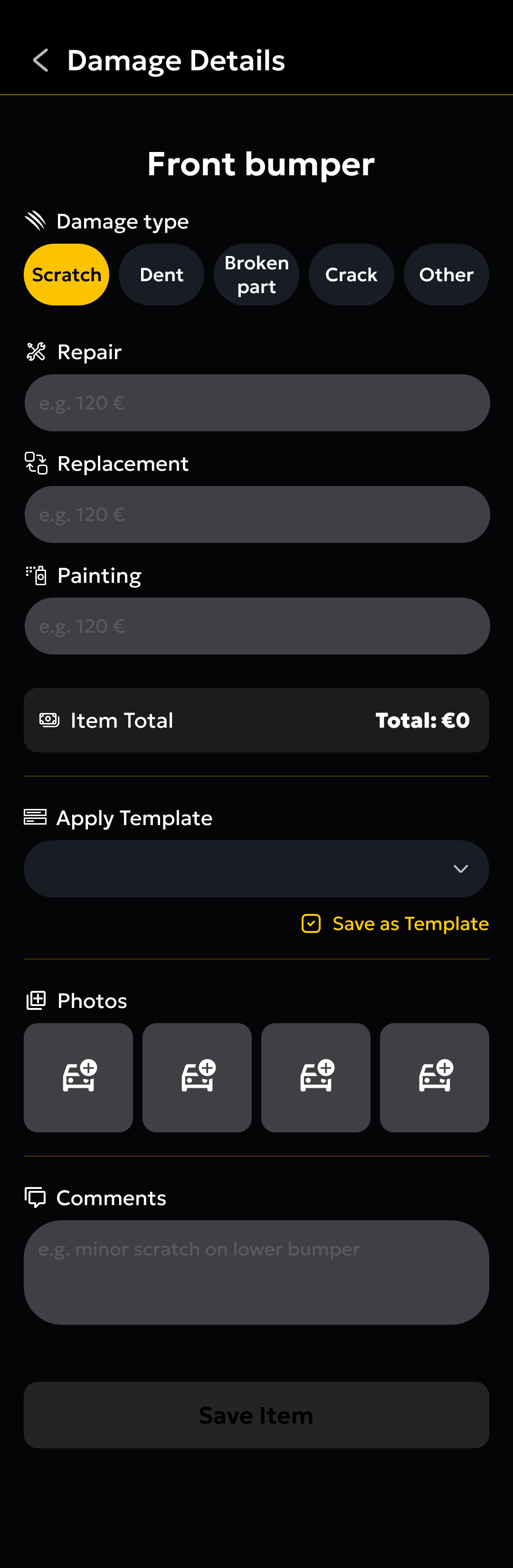Tap the Save Item button
This screenshot has width=513, height=1568.
pos(256,1415)
